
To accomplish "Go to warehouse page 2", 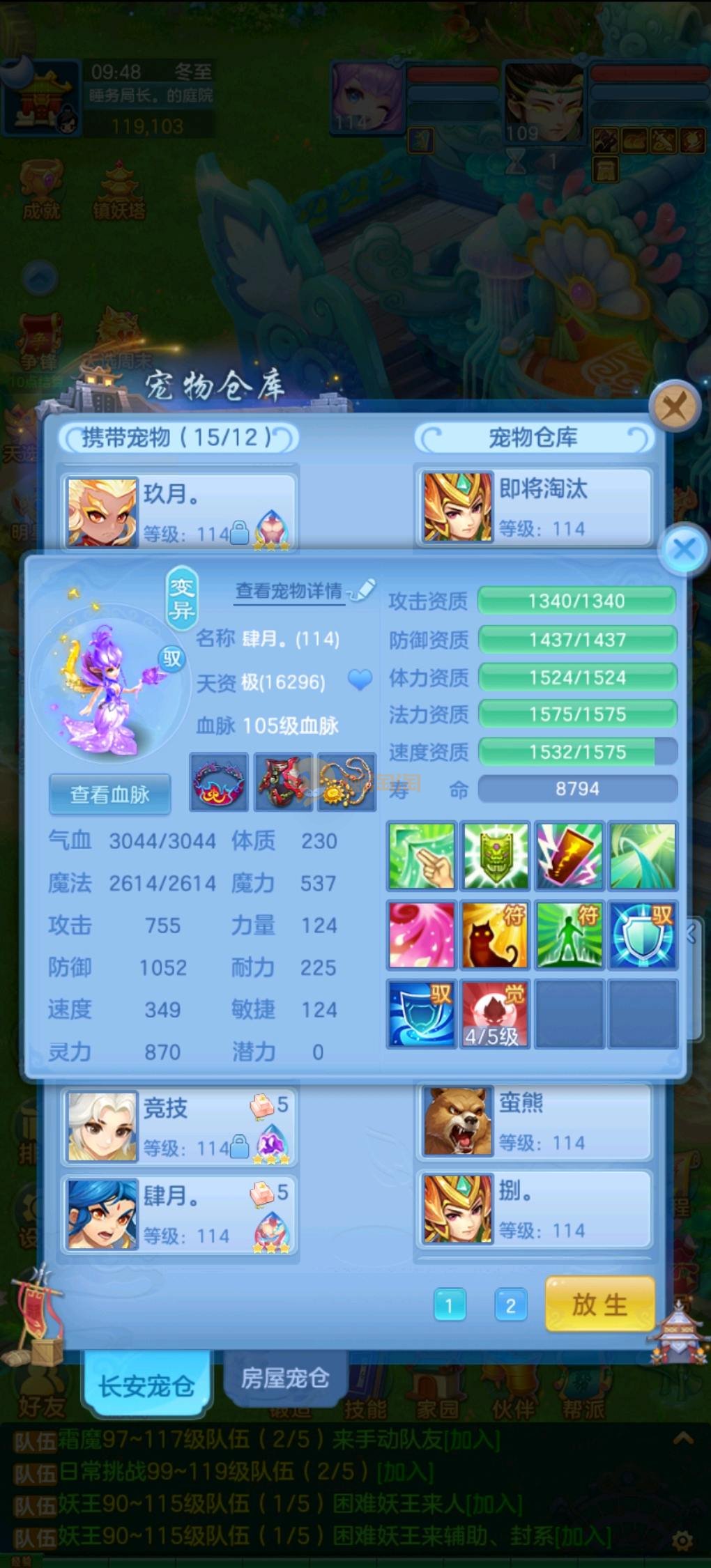I will tap(510, 1305).
